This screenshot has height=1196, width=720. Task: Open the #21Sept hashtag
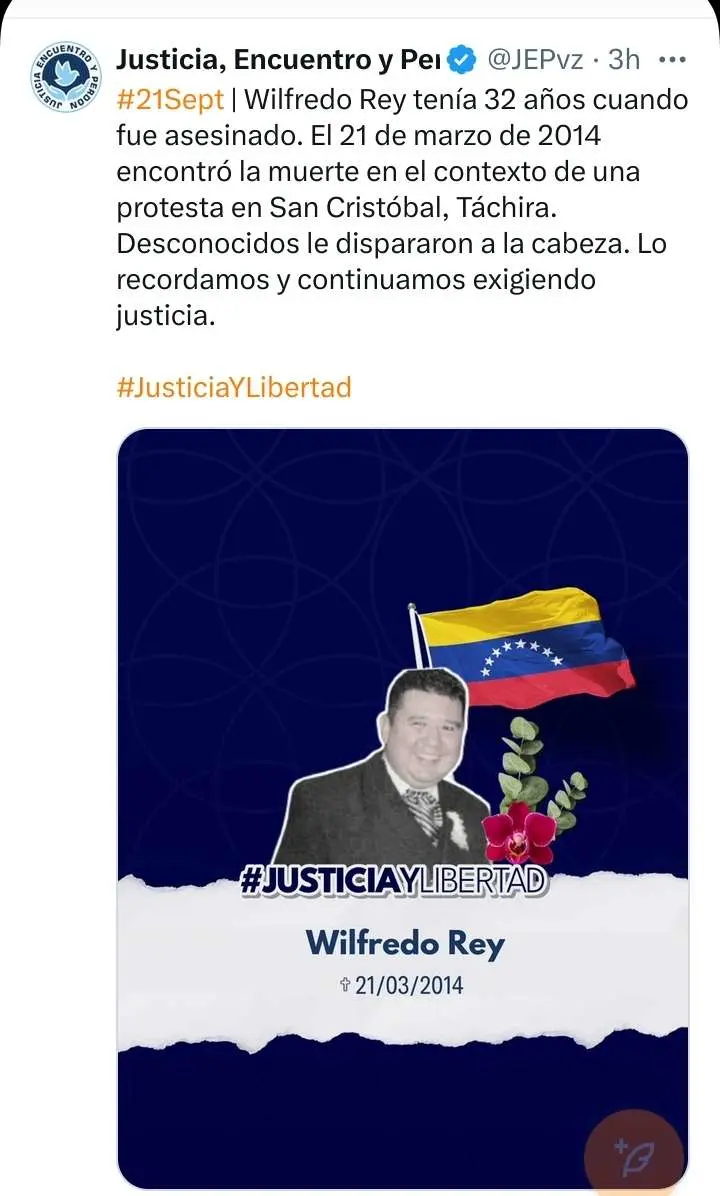(x=170, y=101)
